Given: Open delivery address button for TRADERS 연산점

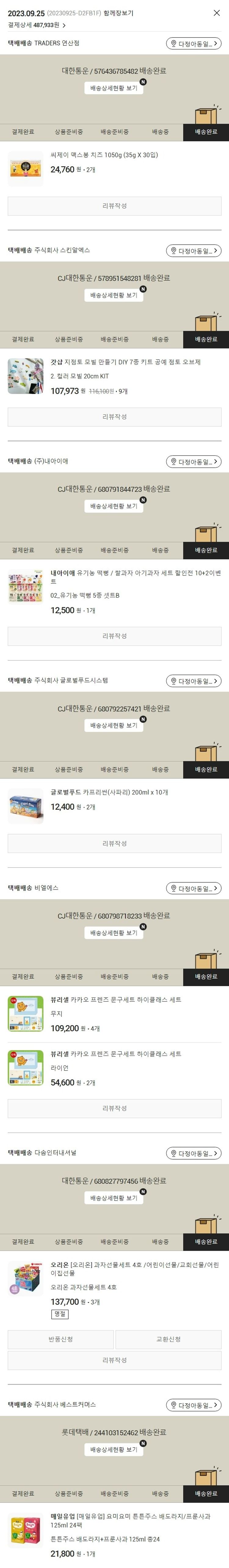Looking at the screenshot, I should (x=193, y=43).
